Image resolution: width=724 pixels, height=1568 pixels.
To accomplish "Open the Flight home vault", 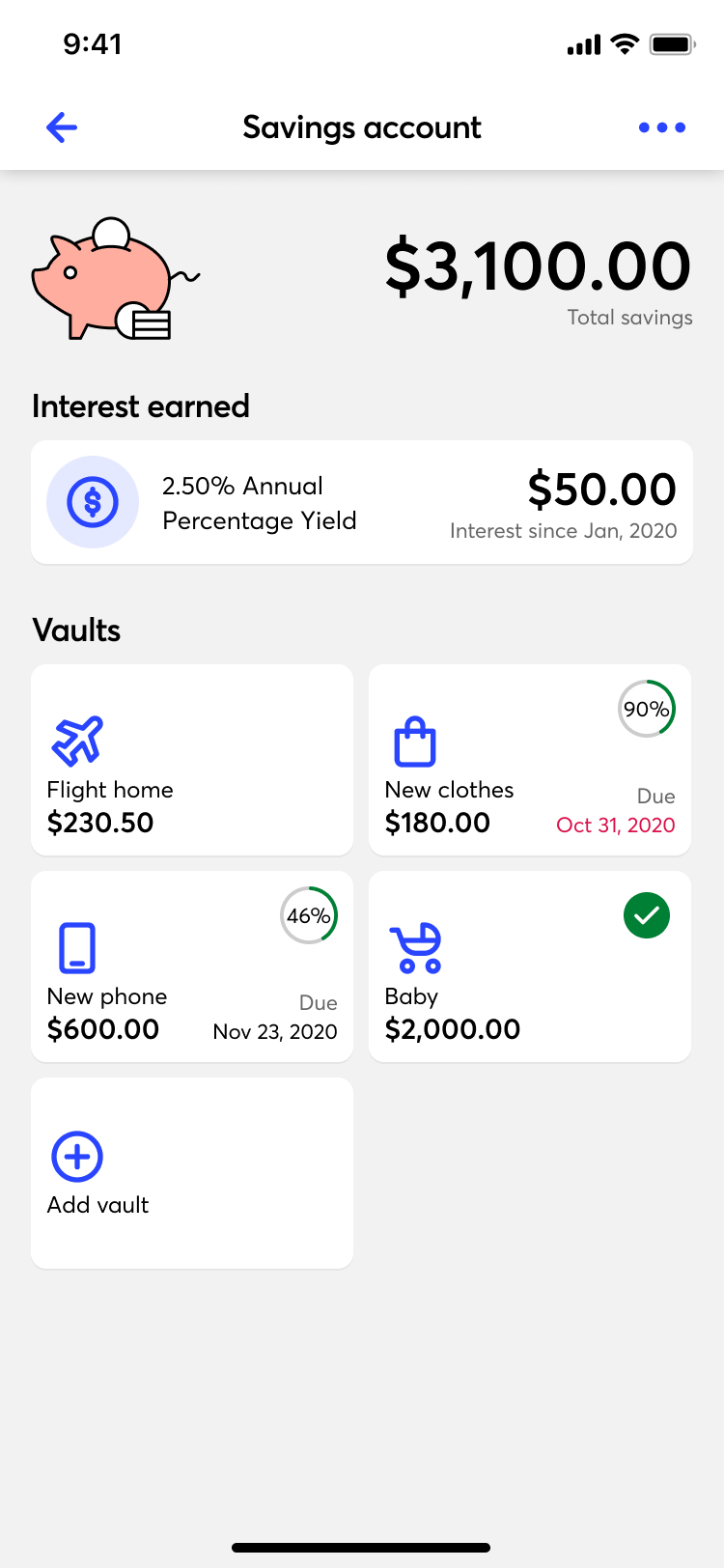I will (192, 760).
